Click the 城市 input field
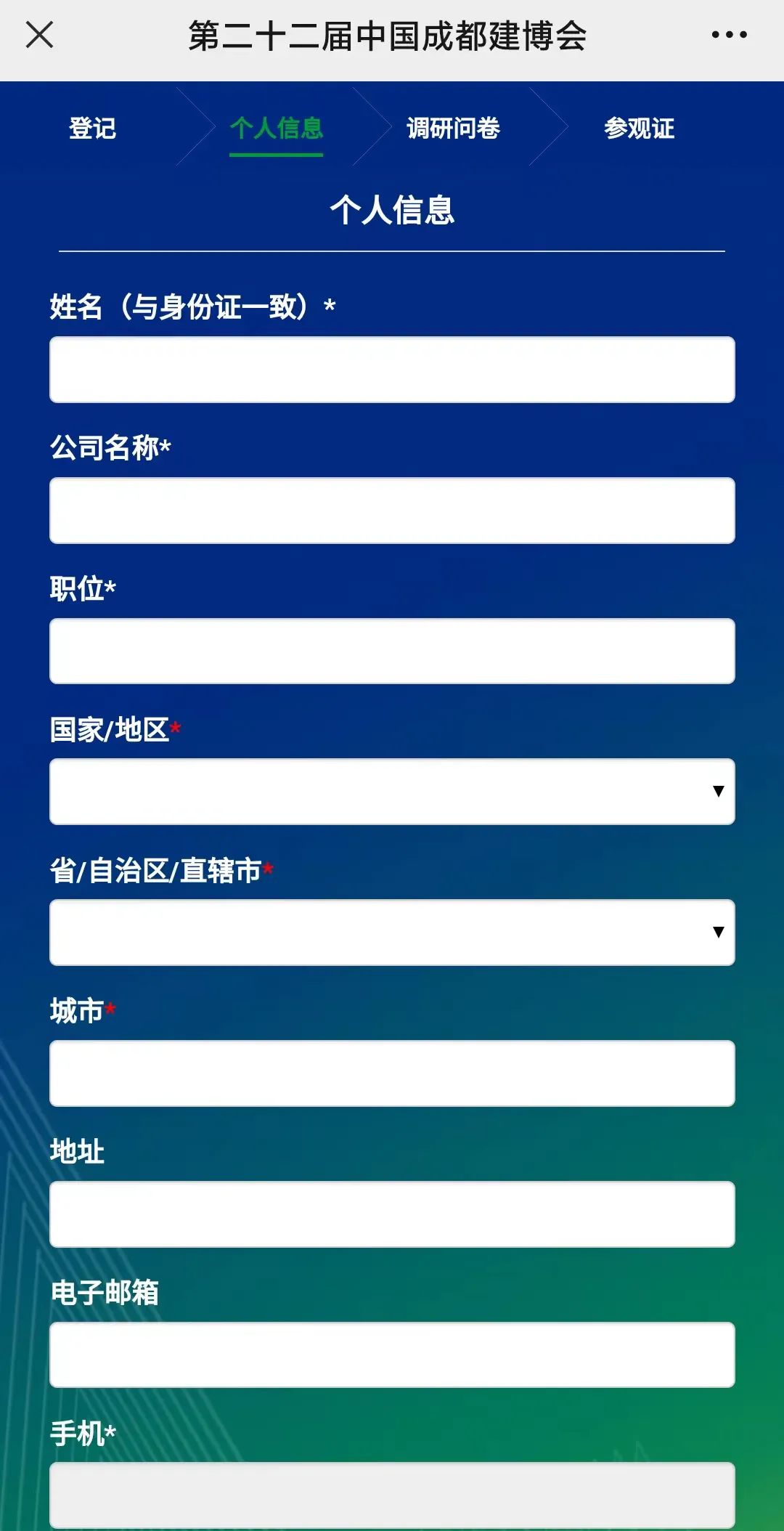Viewport: 784px width, 1531px height. click(392, 1073)
